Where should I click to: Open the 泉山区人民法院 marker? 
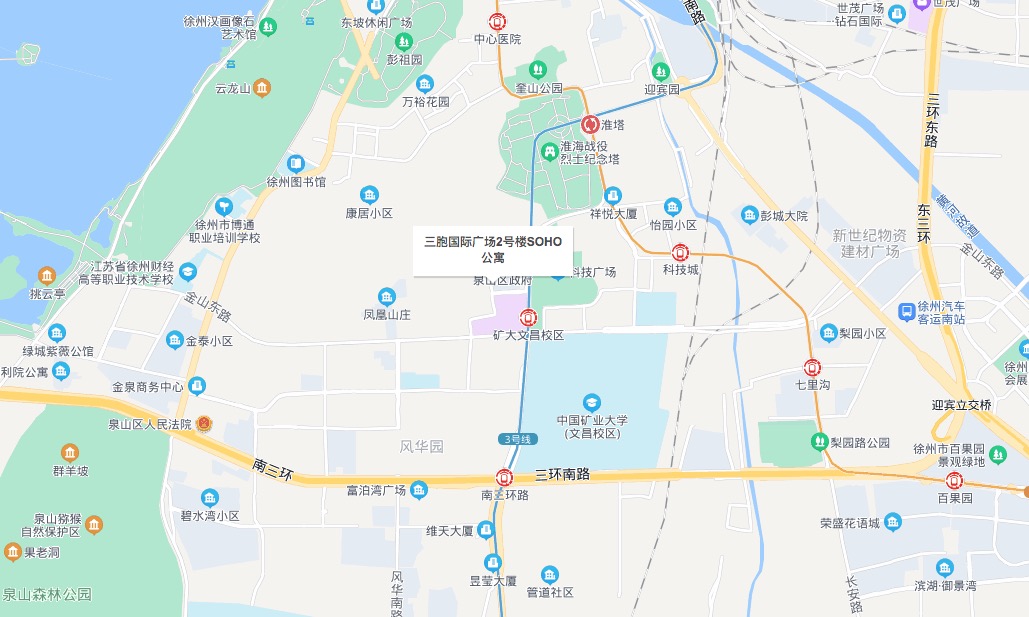pyautogui.click(x=204, y=424)
